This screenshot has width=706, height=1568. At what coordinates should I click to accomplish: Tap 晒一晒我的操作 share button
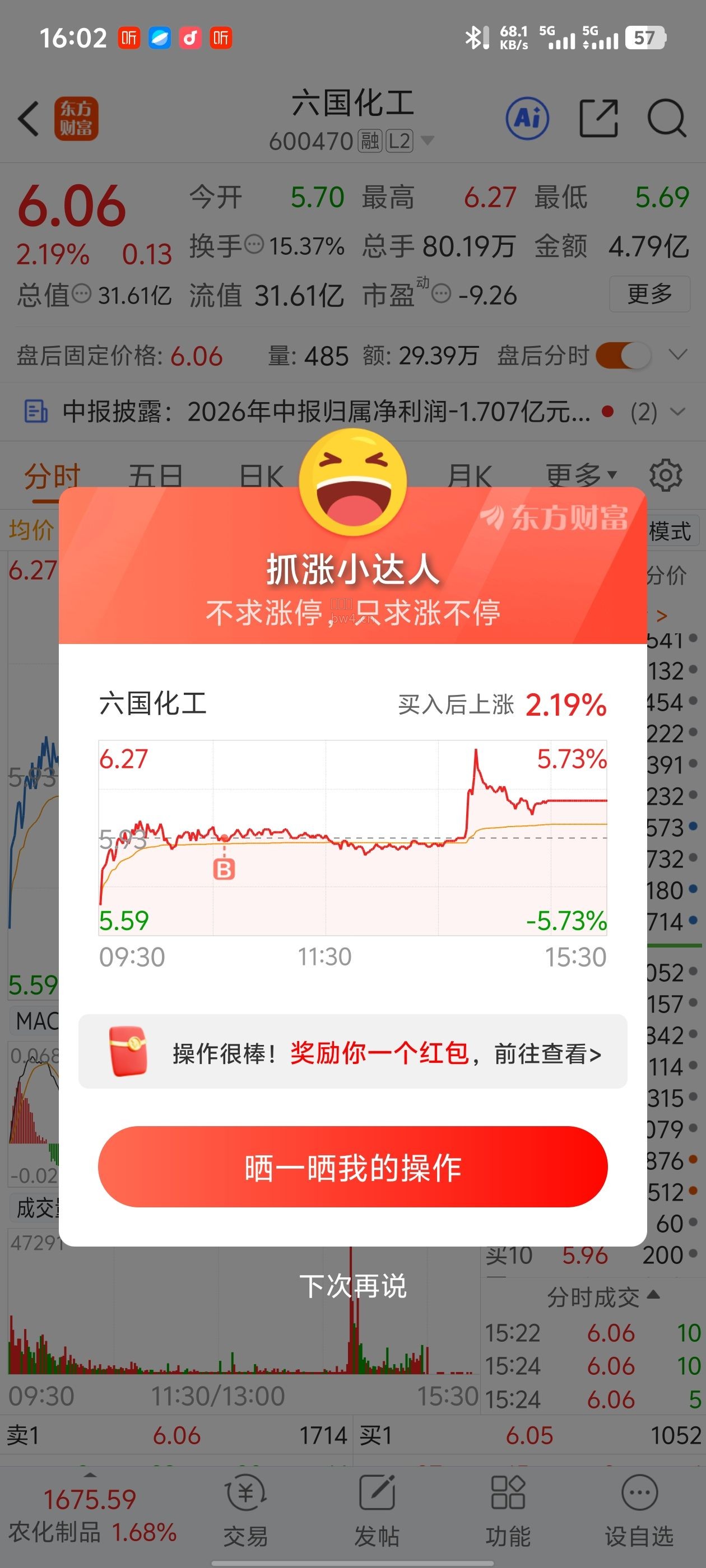tap(352, 1166)
